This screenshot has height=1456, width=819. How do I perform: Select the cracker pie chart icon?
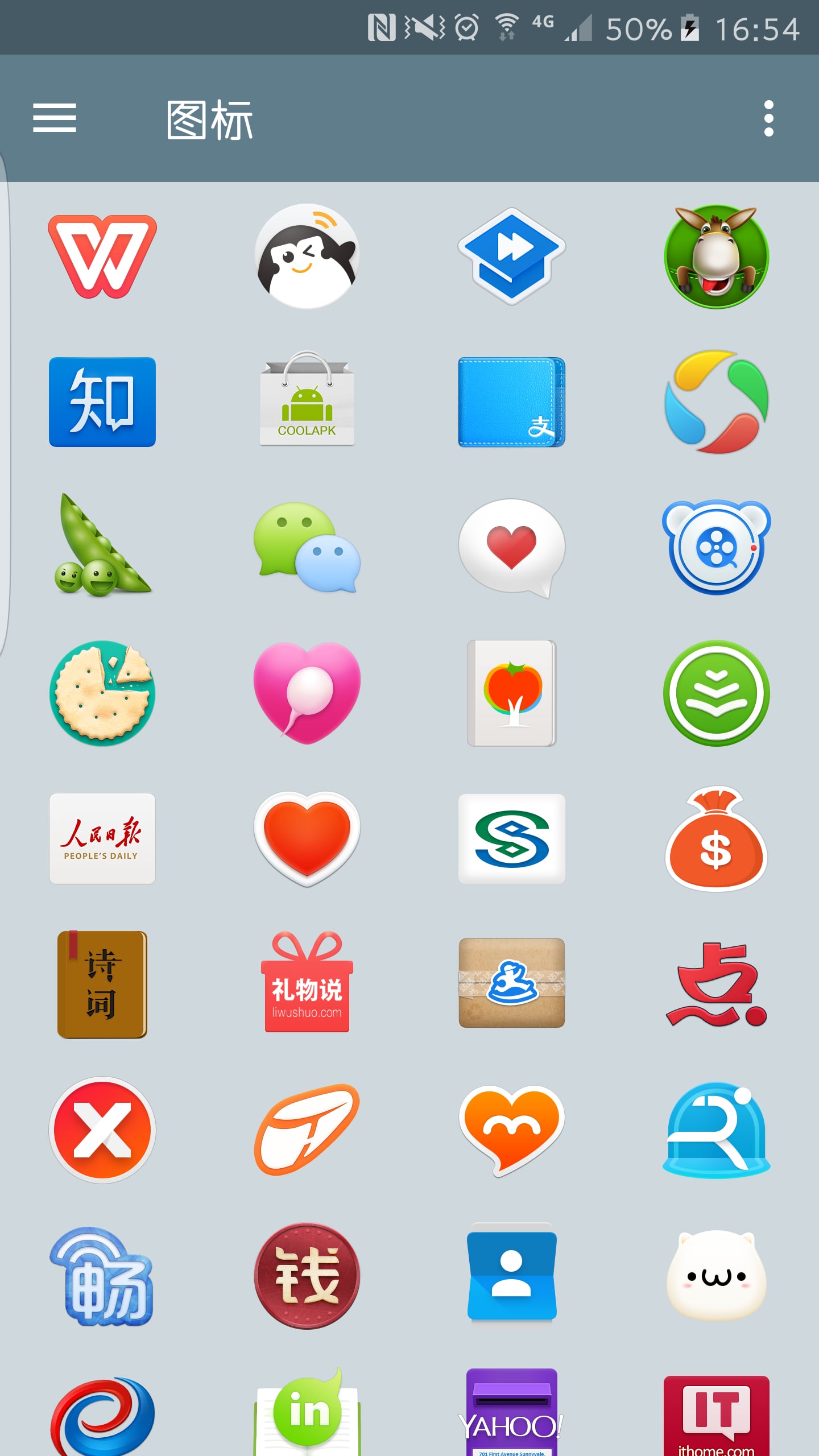[x=102, y=693]
